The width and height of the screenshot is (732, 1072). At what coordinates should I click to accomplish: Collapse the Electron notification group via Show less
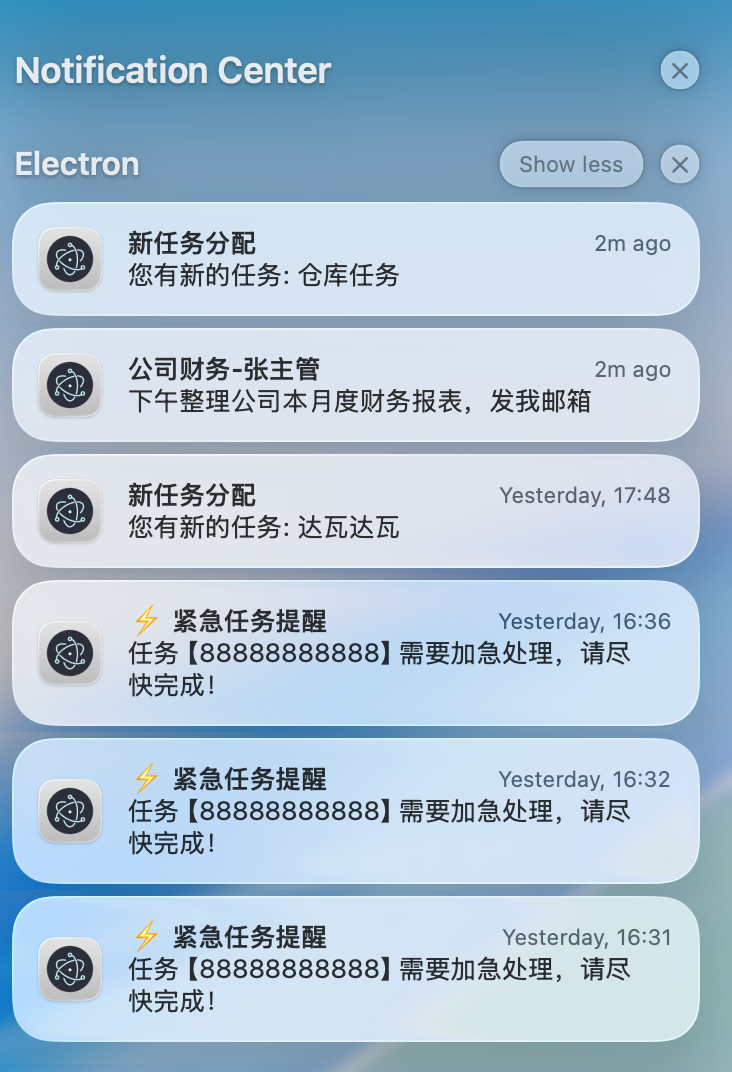pyautogui.click(x=571, y=164)
